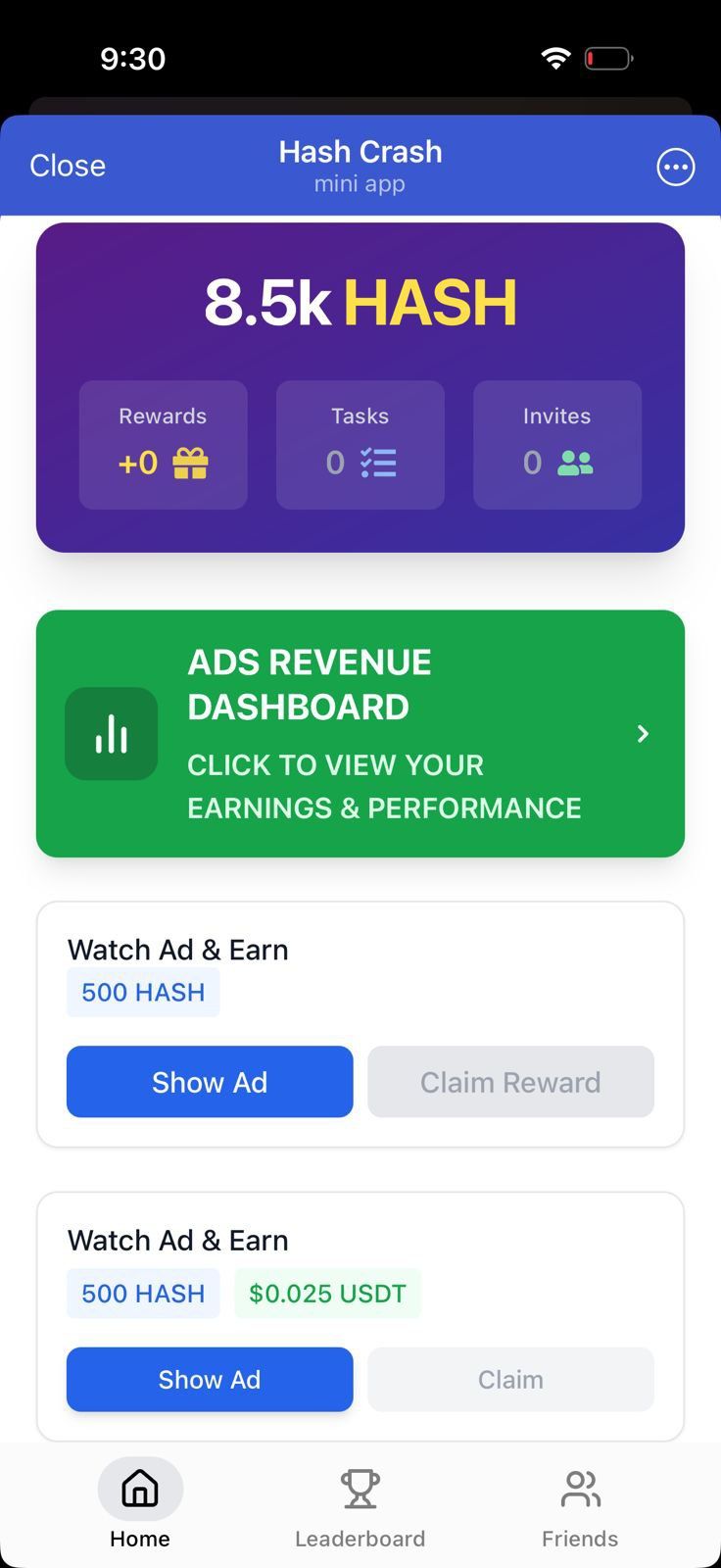
Task: Go to the Friends tab
Action: tap(580, 1504)
